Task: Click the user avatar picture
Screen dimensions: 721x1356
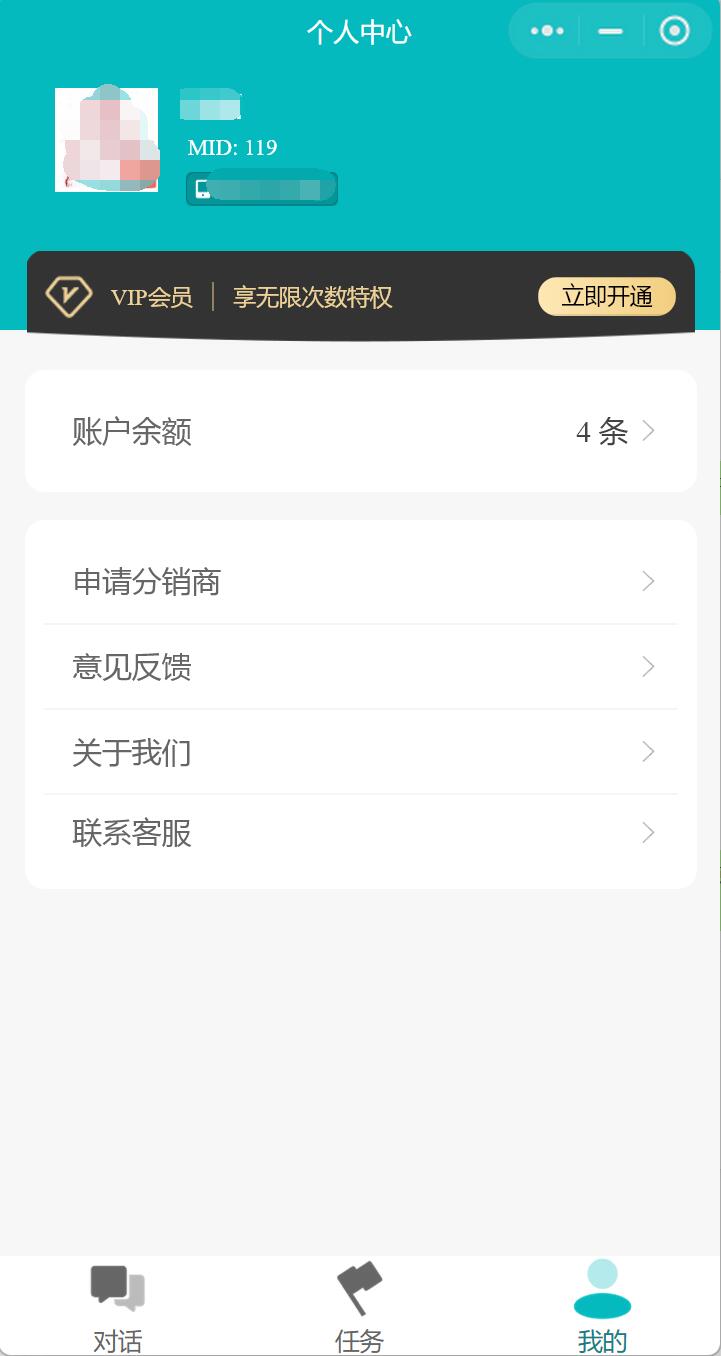Action: coord(106,139)
